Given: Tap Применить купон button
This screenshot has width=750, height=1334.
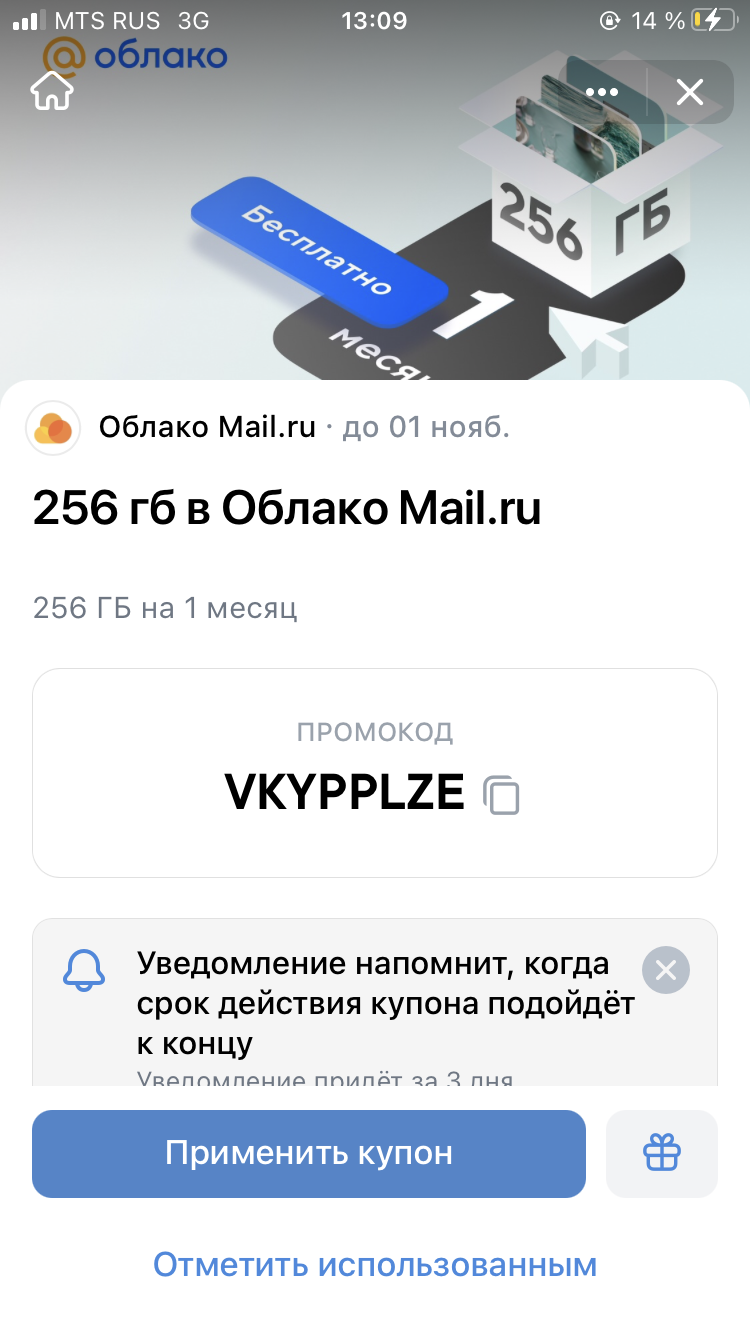Looking at the screenshot, I should pos(308,1153).
